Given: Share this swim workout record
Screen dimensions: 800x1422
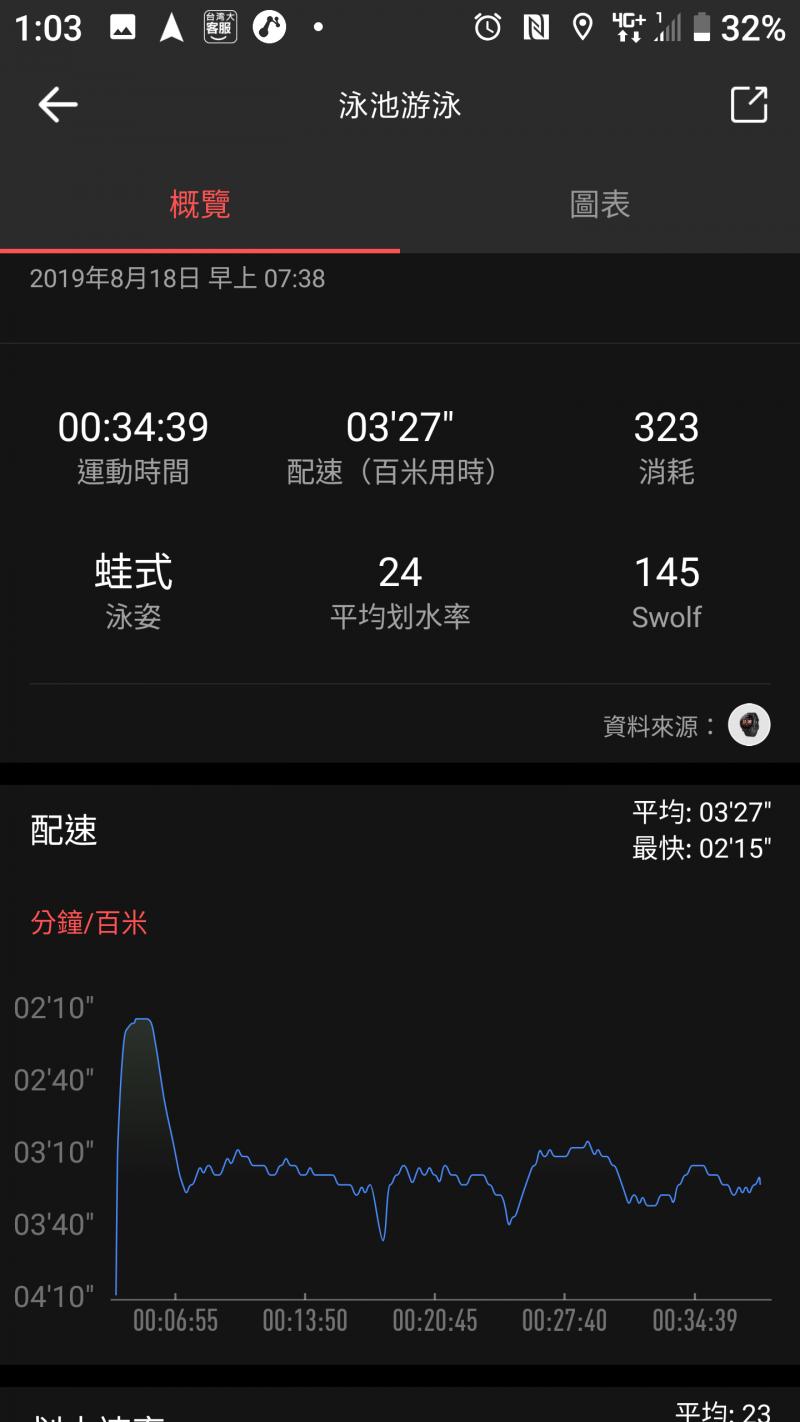Looking at the screenshot, I should click(748, 105).
